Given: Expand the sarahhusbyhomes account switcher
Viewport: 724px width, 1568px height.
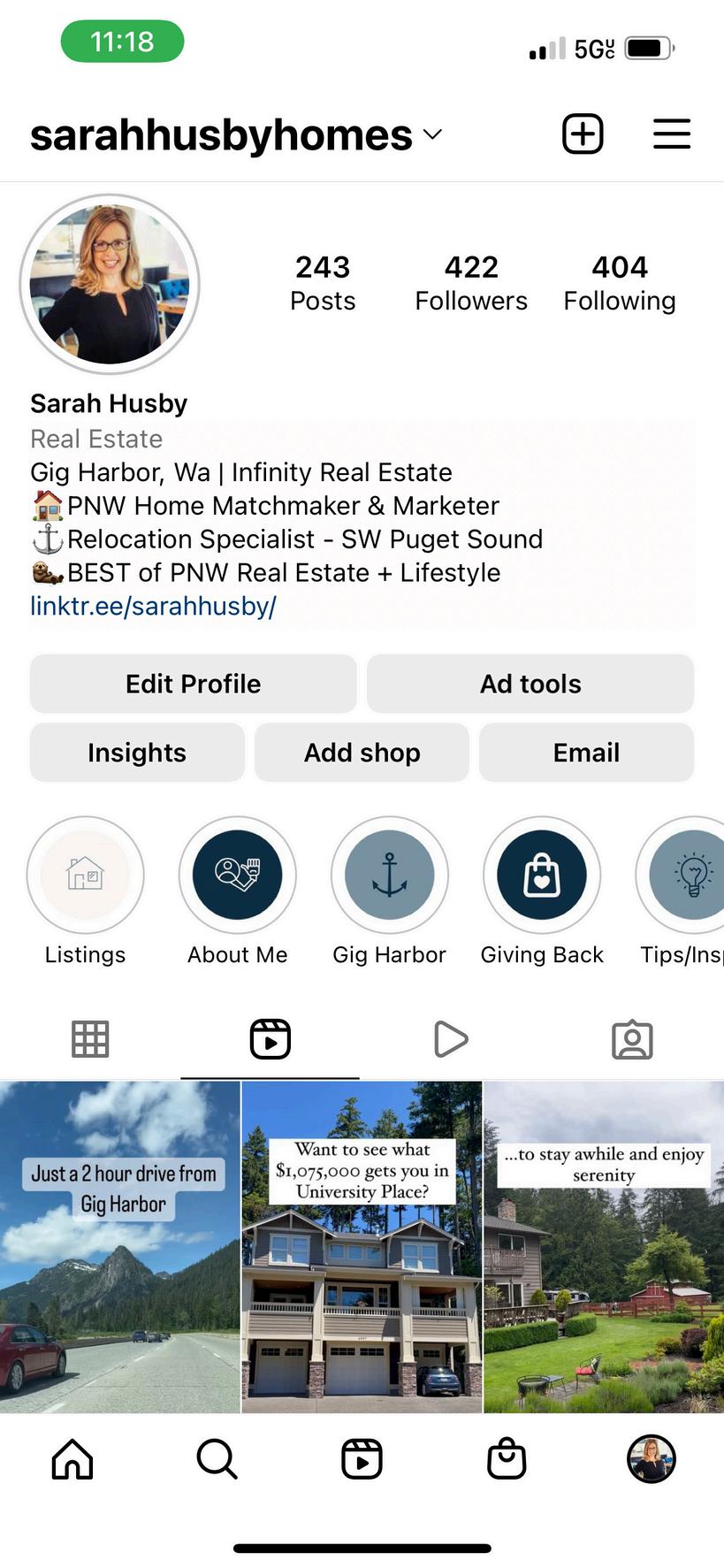Looking at the screenshot, I should pos(236,135).
